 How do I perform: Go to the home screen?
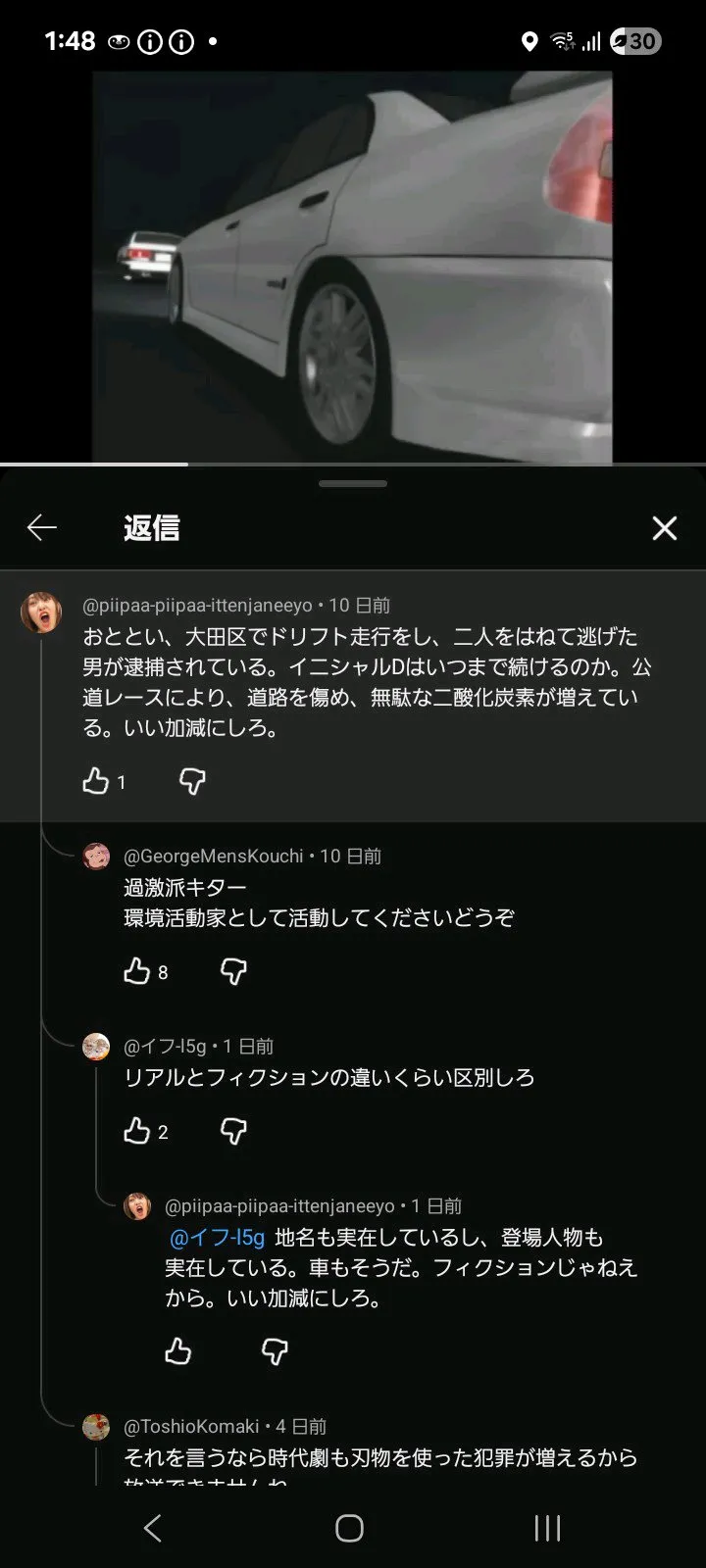(x=350, y=1528)
